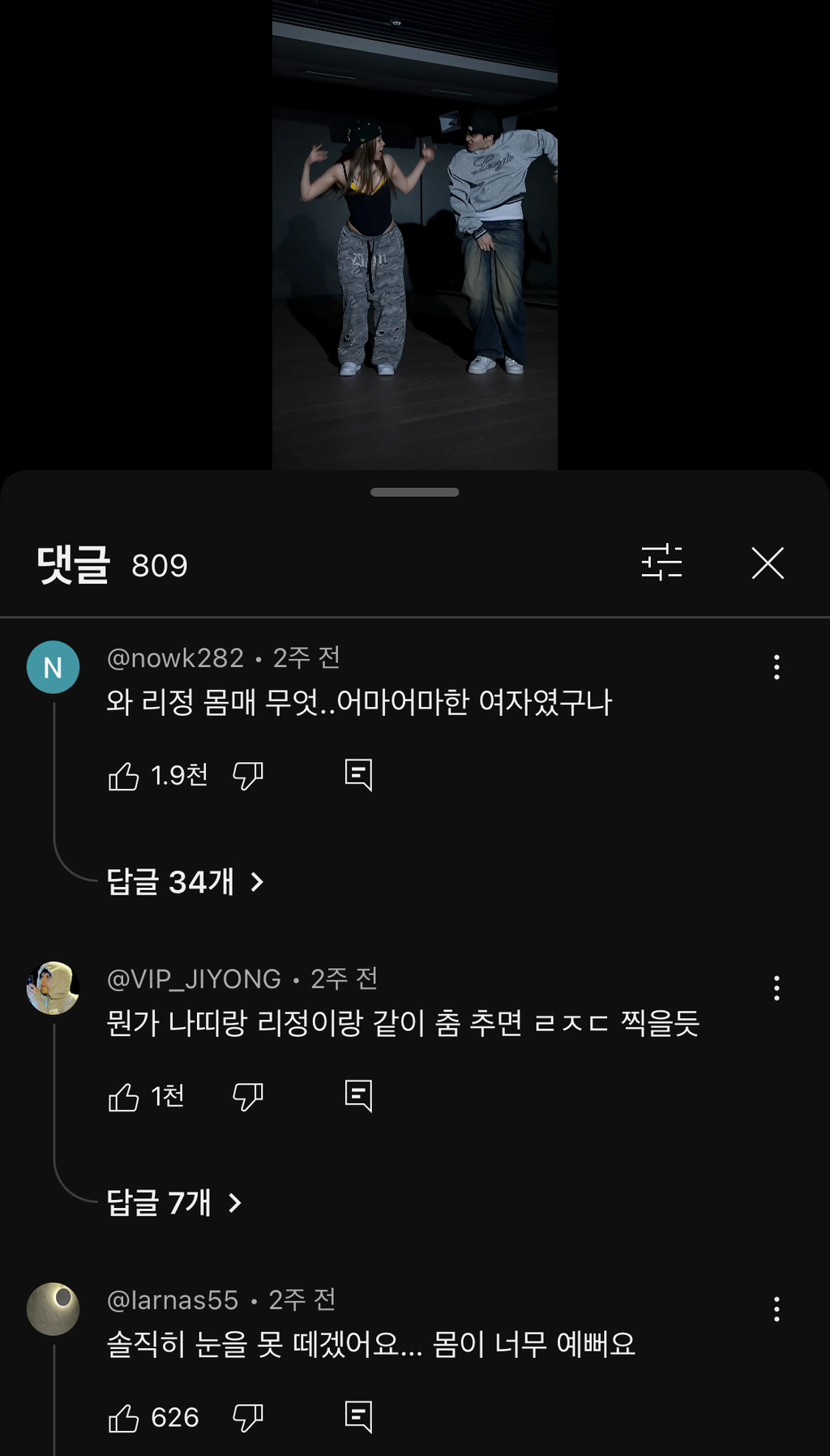Image resolution: width=830 pixels, height=1456 pixels.
Task: Open more options for @nowk282's comment
Action: (x=776, y=667)
